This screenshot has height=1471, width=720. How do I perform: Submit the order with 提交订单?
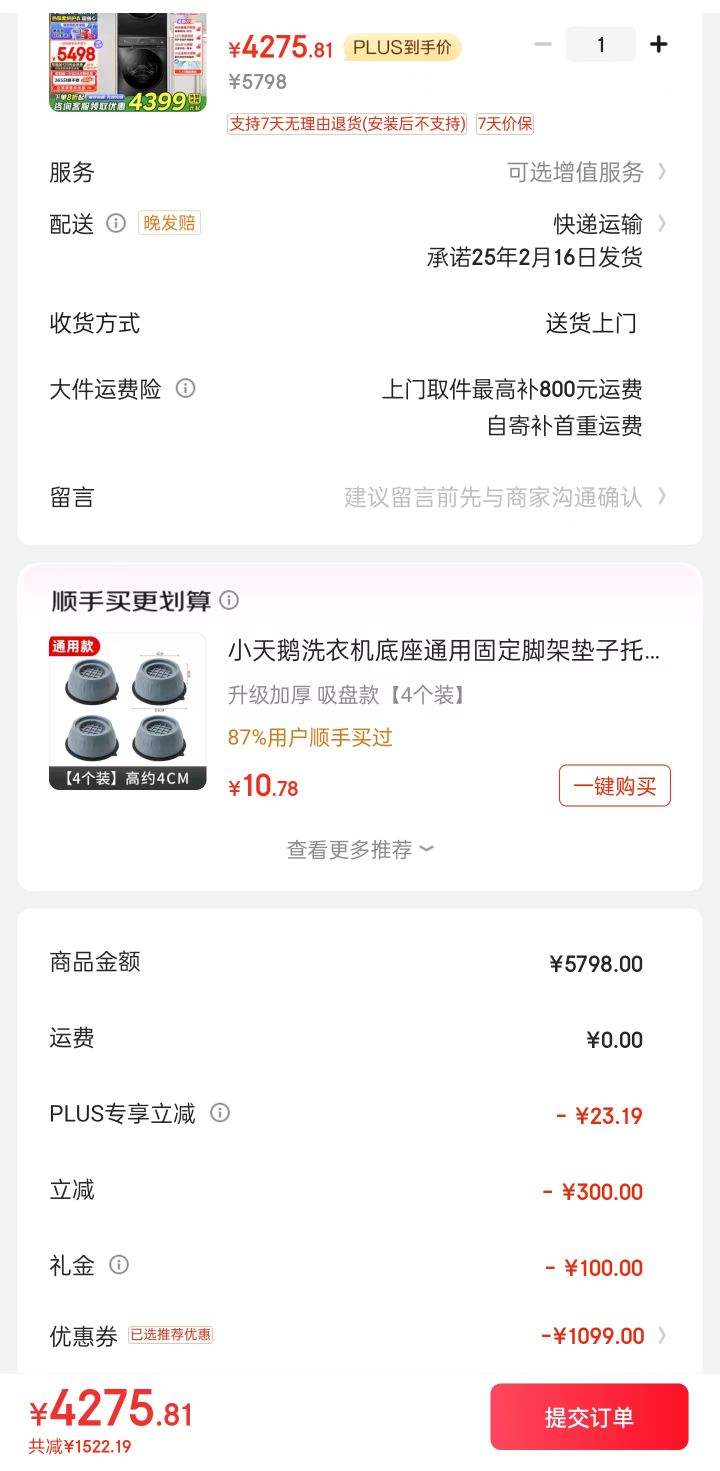click(588, 1416)
